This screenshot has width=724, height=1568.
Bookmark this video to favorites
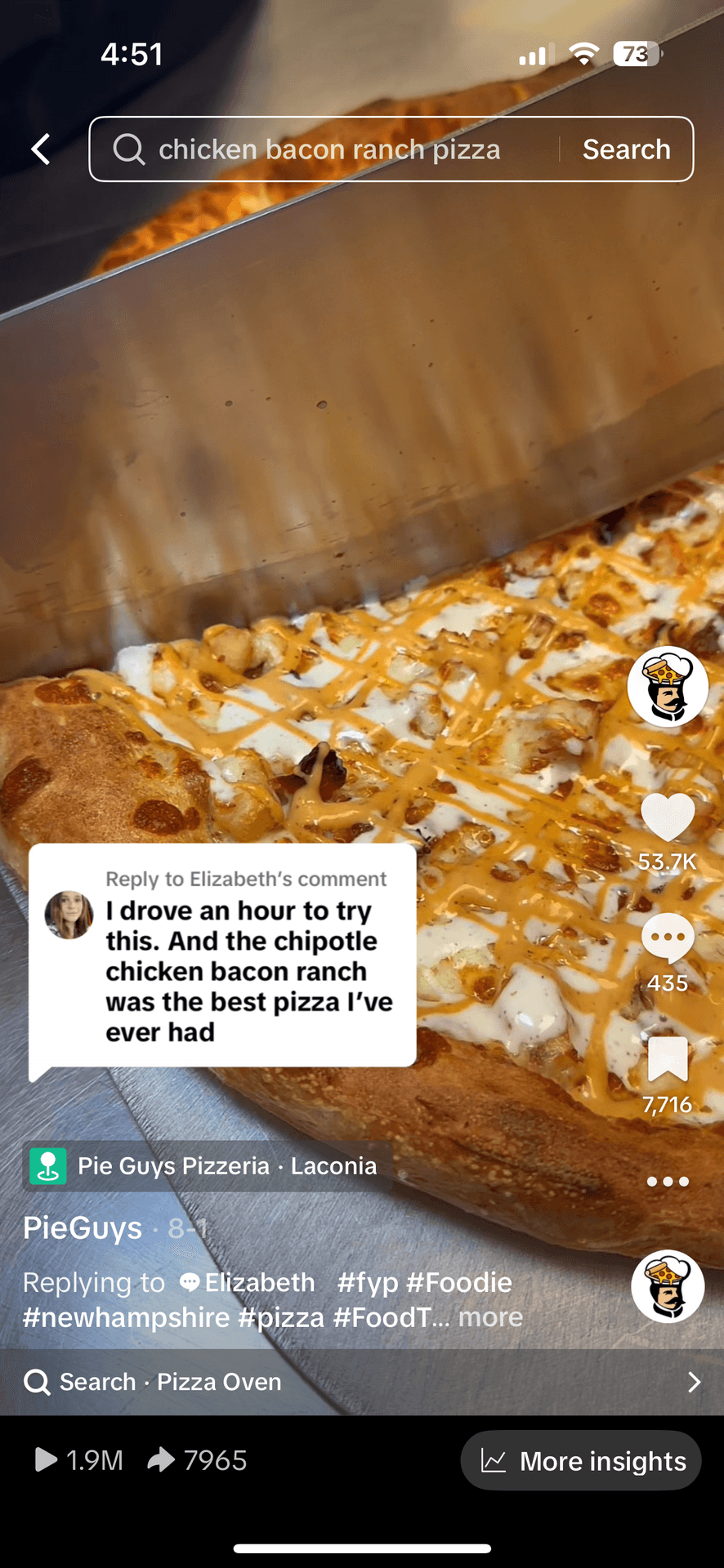[x=668, y=1059]
